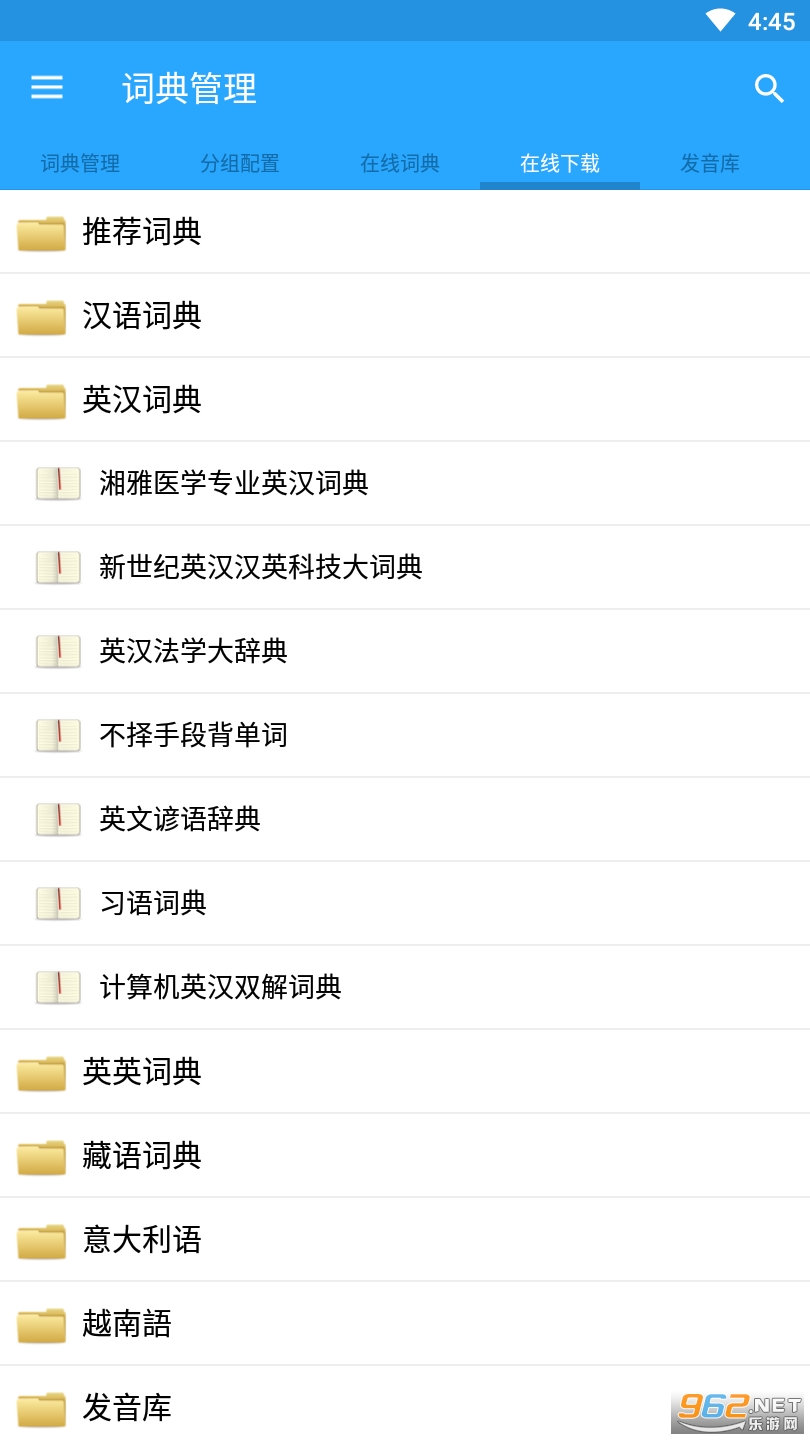Expand the 汉语词典 folder
Image resolution: width=810 pixels, height=1440 pixels.
[x=142, y=316]
